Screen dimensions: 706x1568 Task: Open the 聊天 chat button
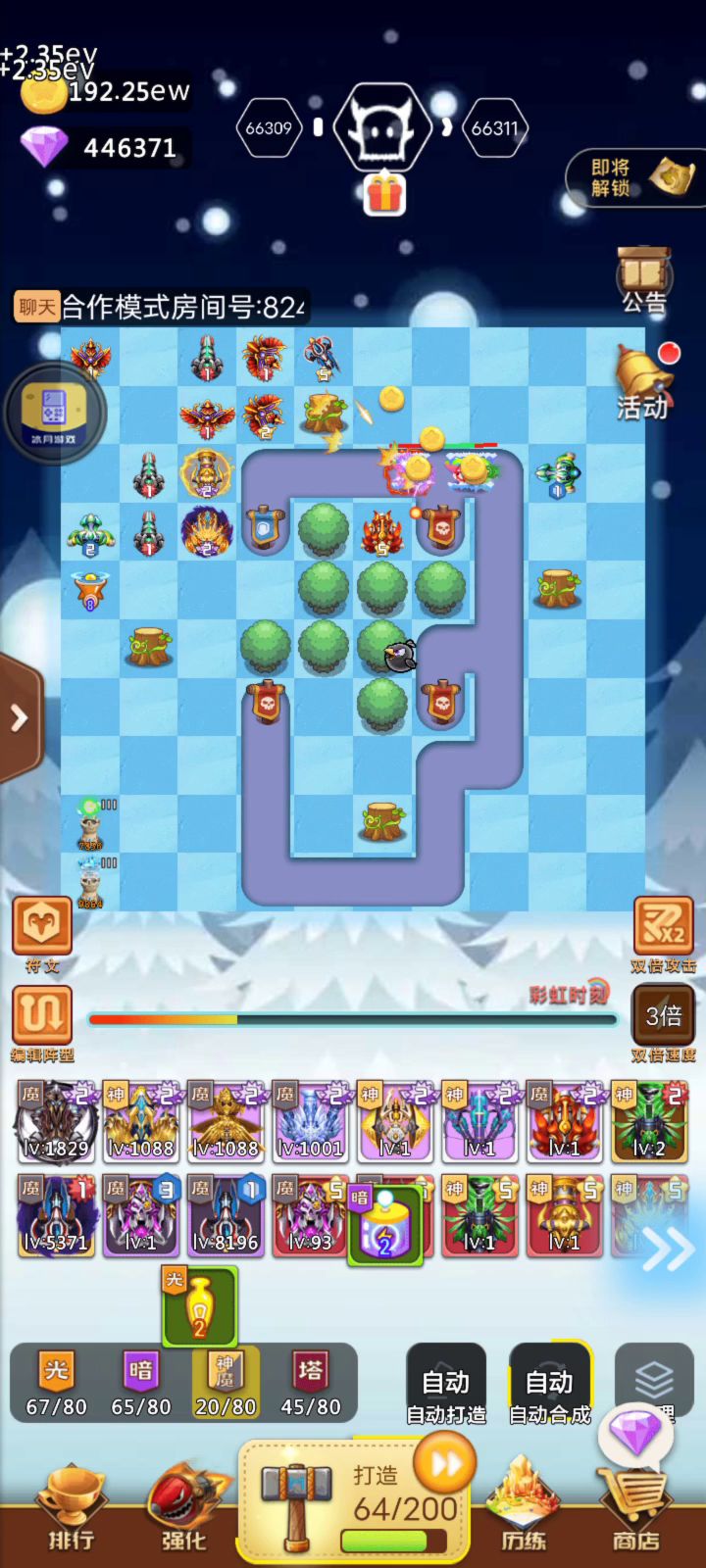[x=36, y=307]
